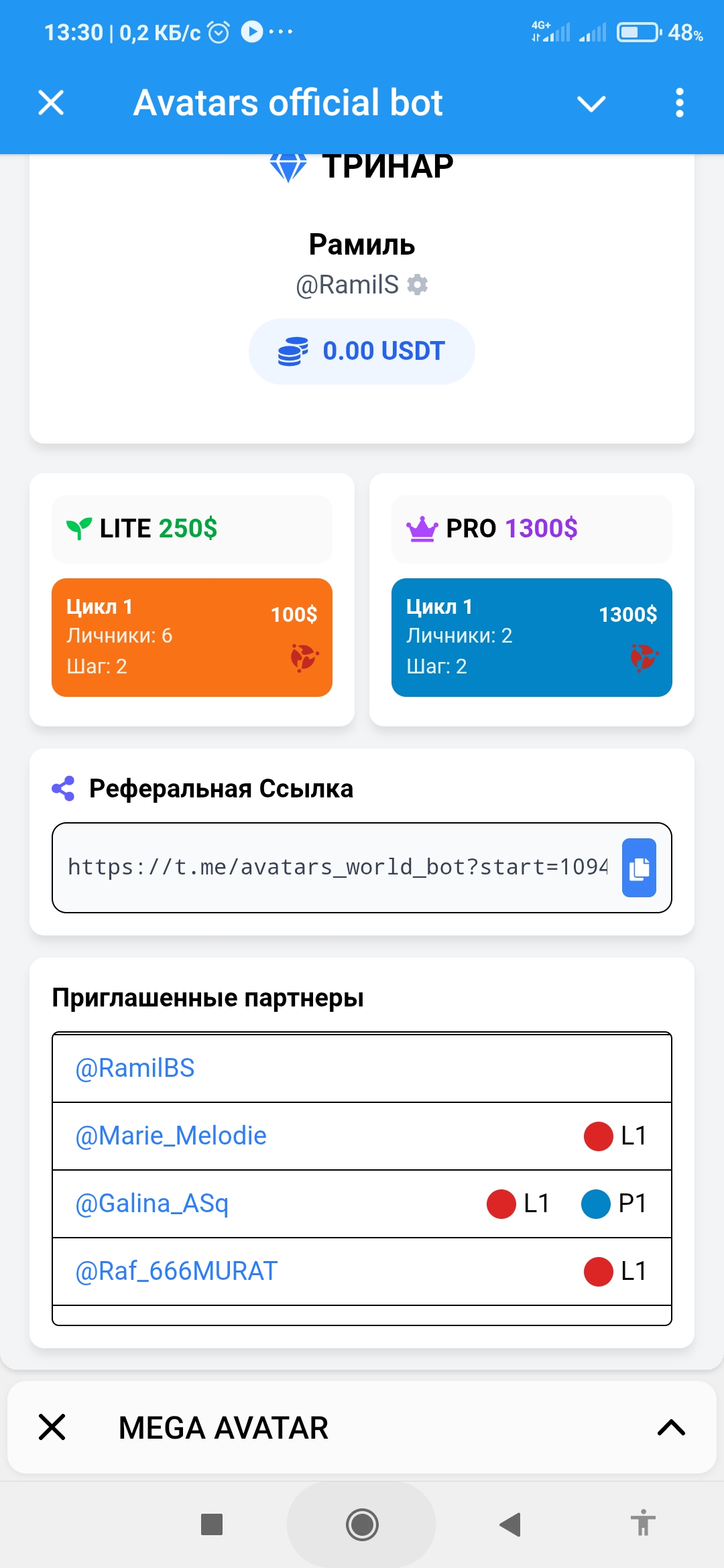Open recent apps from the navigation bar
724x1568 pixels.
click(212, 1524)
